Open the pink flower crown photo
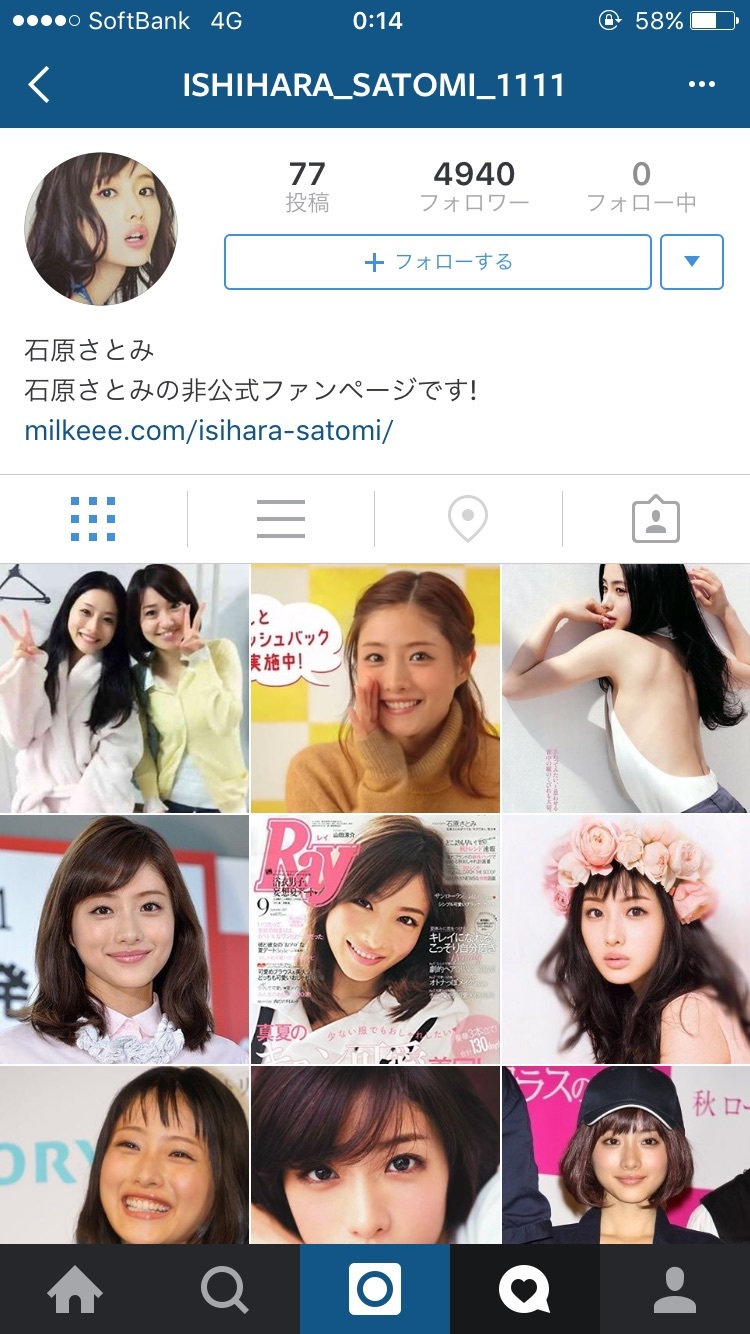The width and height of the screenshot is (750, 1334). click(x=626, y=939)
